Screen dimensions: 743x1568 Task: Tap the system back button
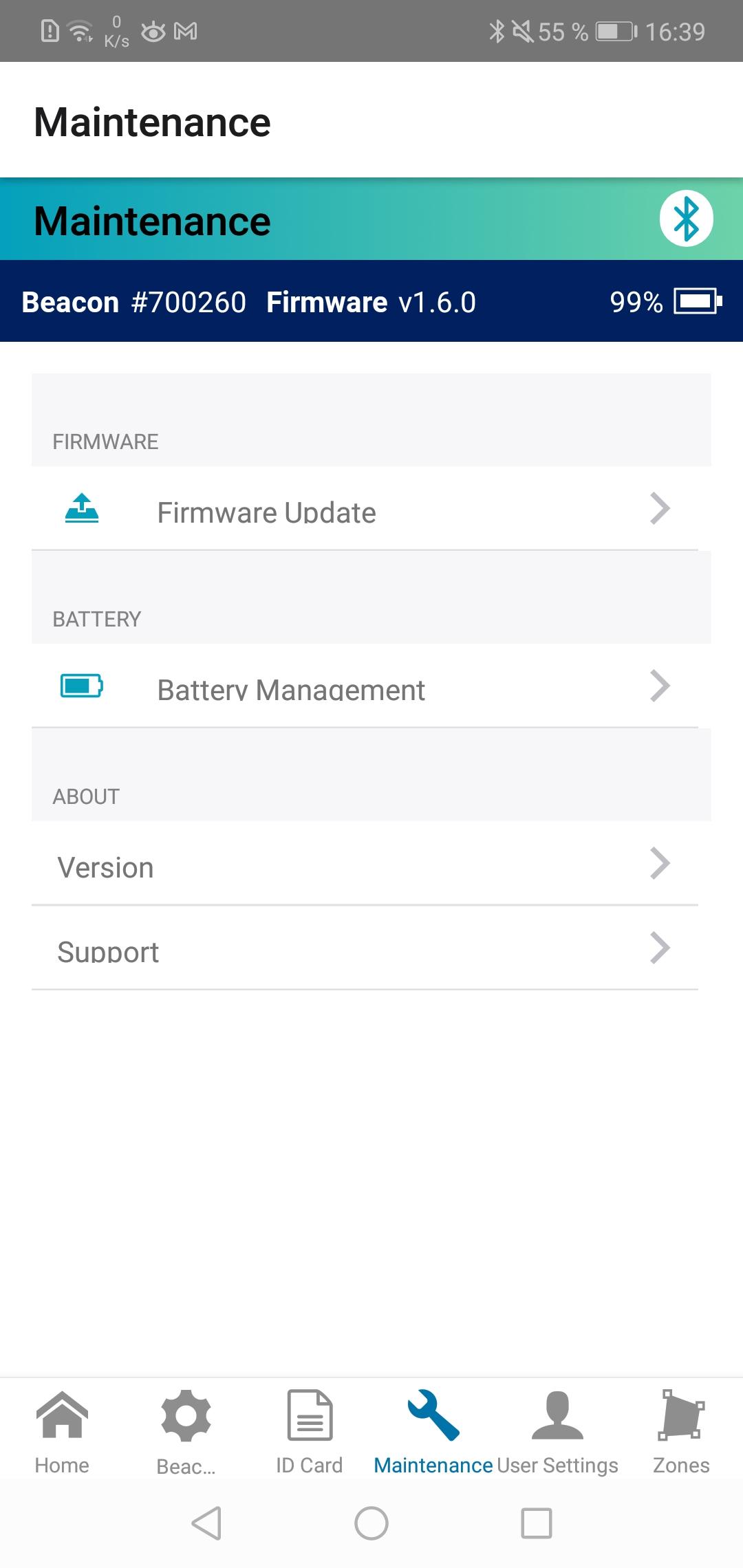[206, 1523]
